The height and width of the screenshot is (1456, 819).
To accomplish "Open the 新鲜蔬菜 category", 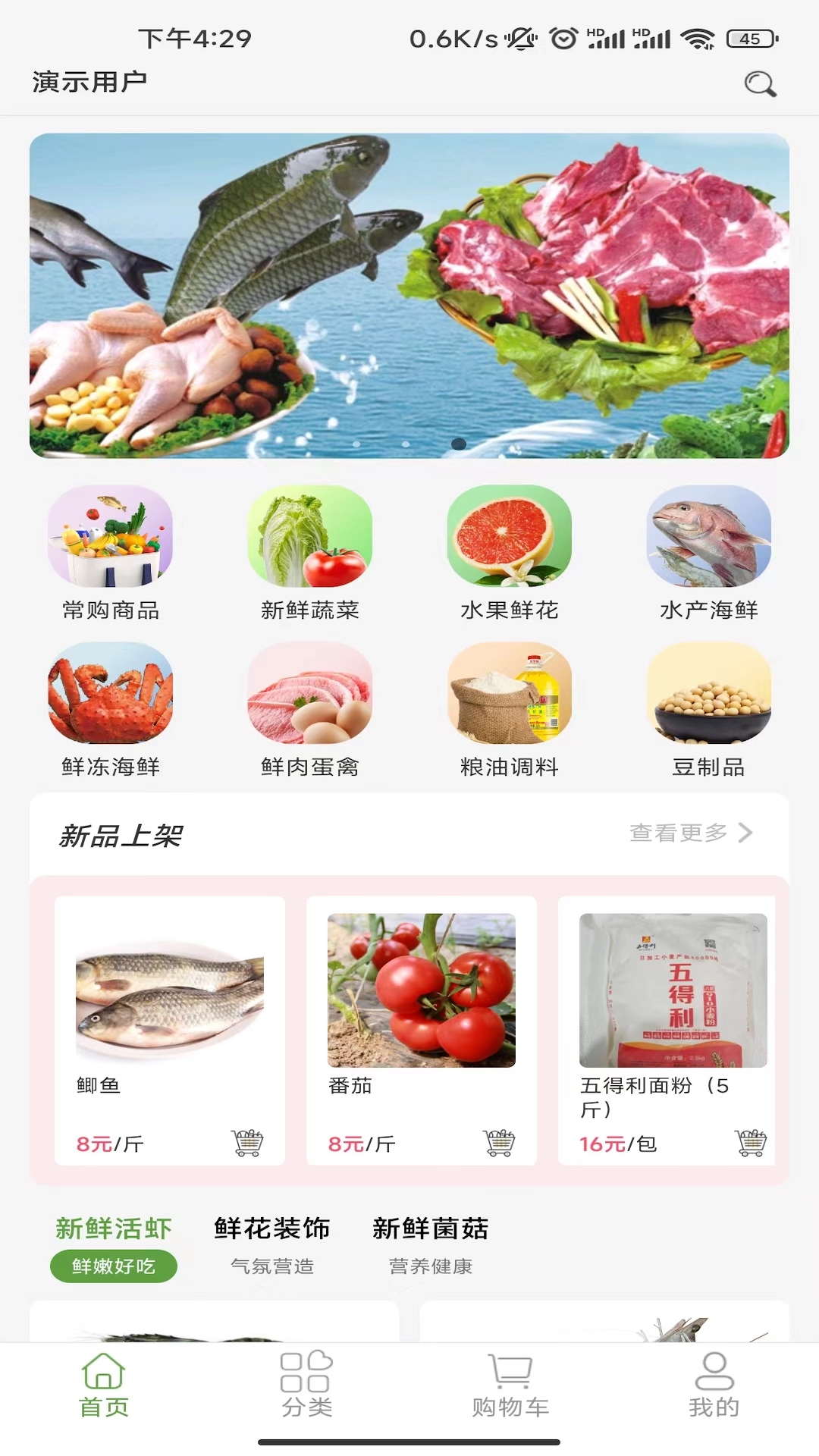I will point(310,554).
